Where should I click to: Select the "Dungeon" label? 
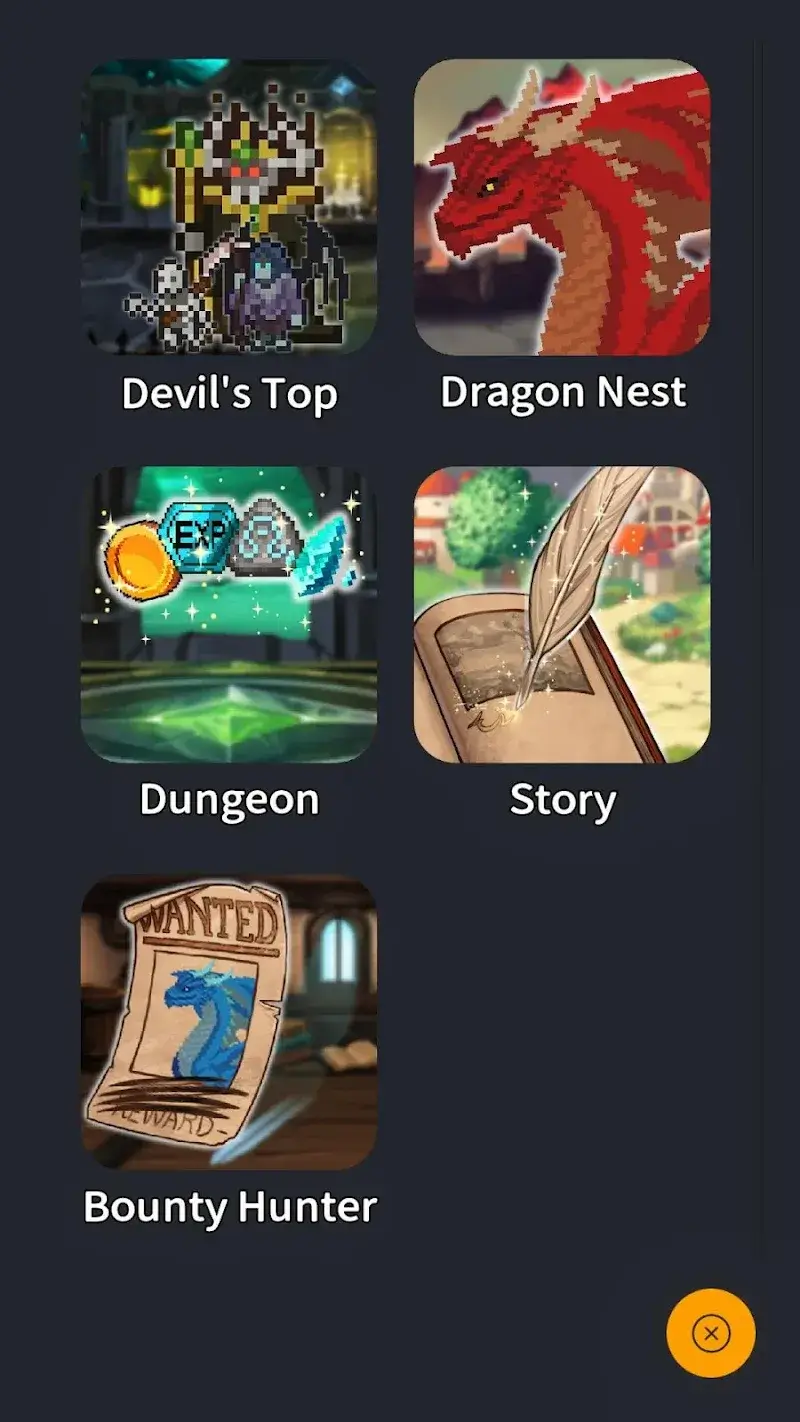click(228, 798)
